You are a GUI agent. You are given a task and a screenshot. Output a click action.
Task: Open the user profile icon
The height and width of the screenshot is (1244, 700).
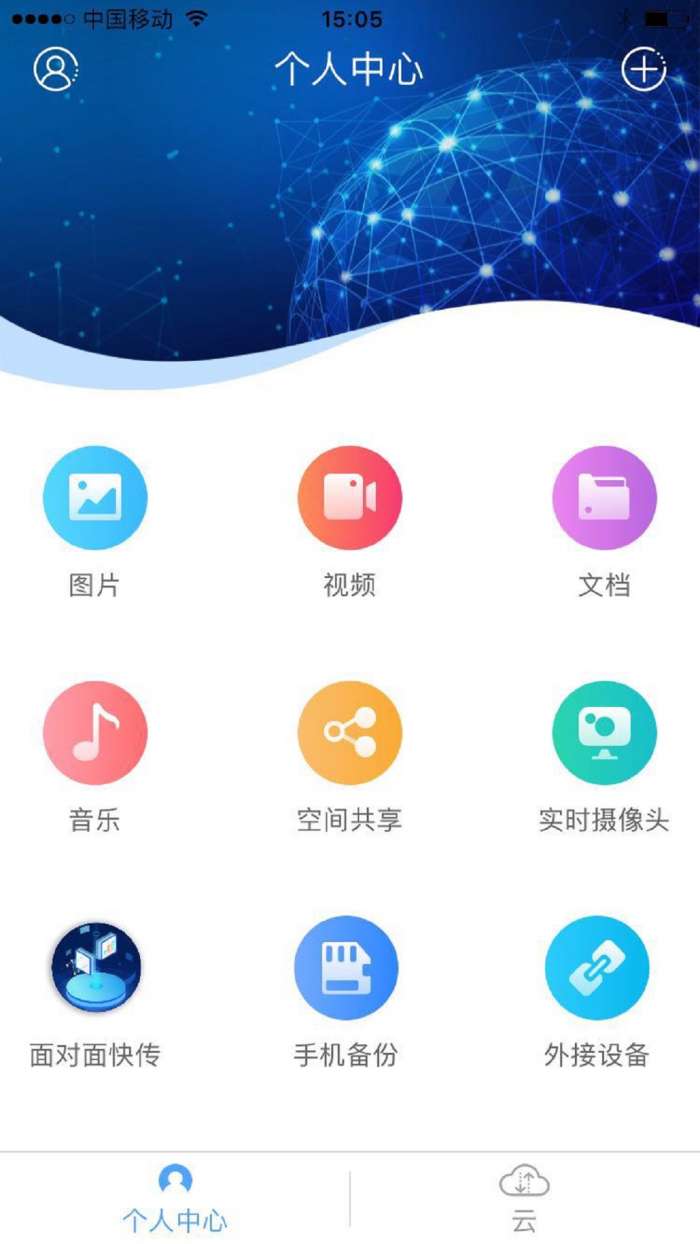[55, 69]
